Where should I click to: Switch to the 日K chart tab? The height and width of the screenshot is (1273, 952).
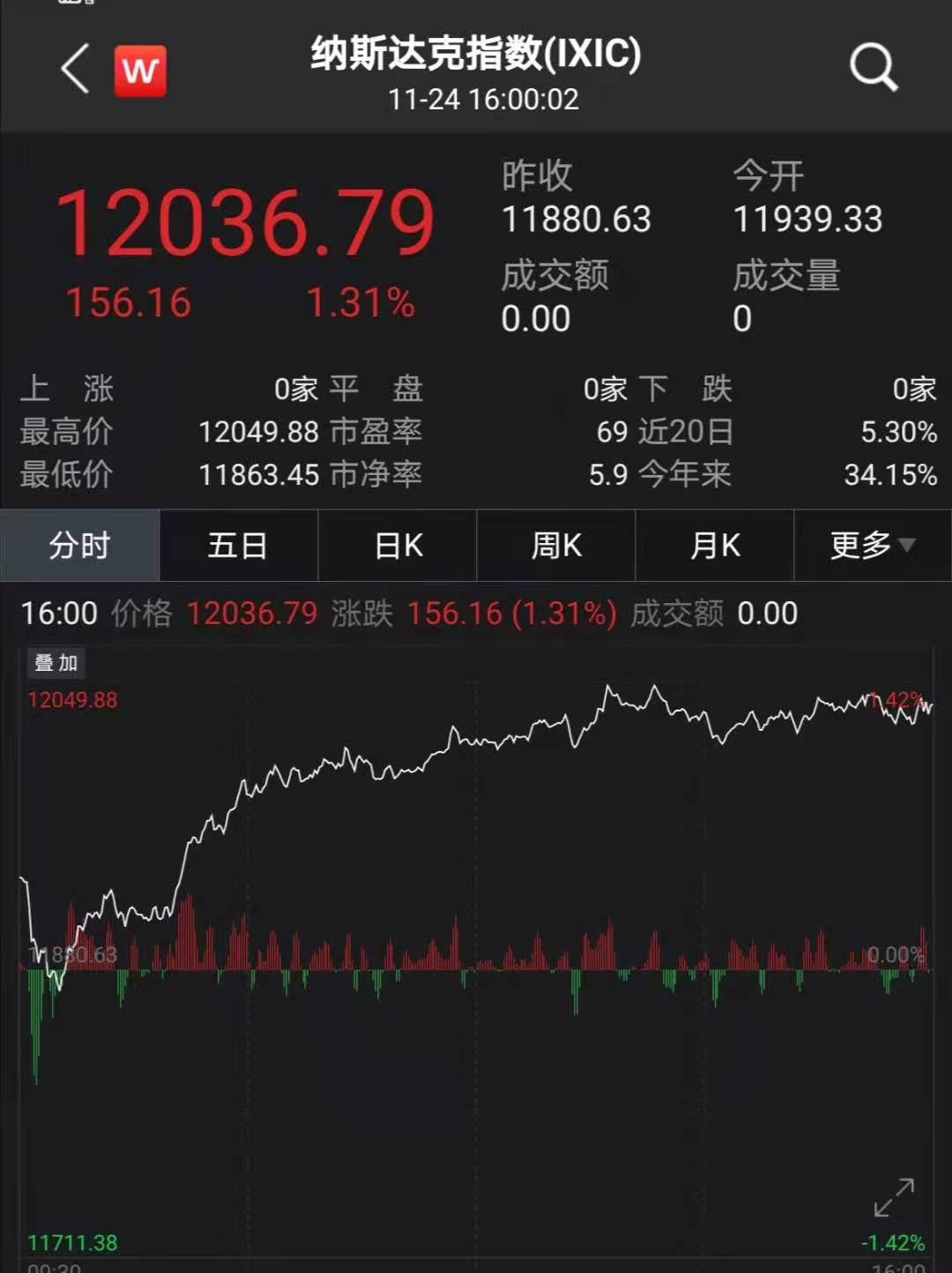(398, 546)
